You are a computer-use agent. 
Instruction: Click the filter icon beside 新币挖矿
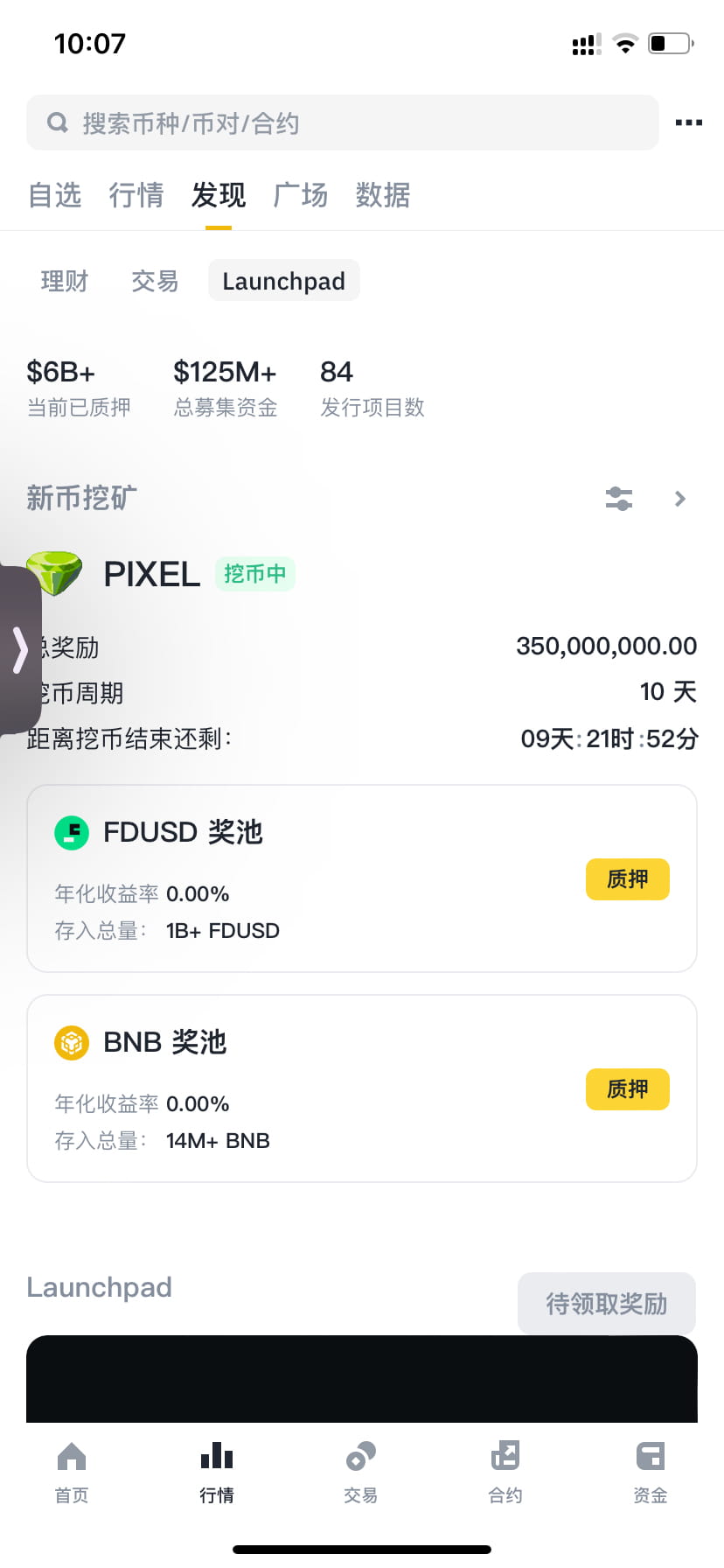(x=619, y=498)
